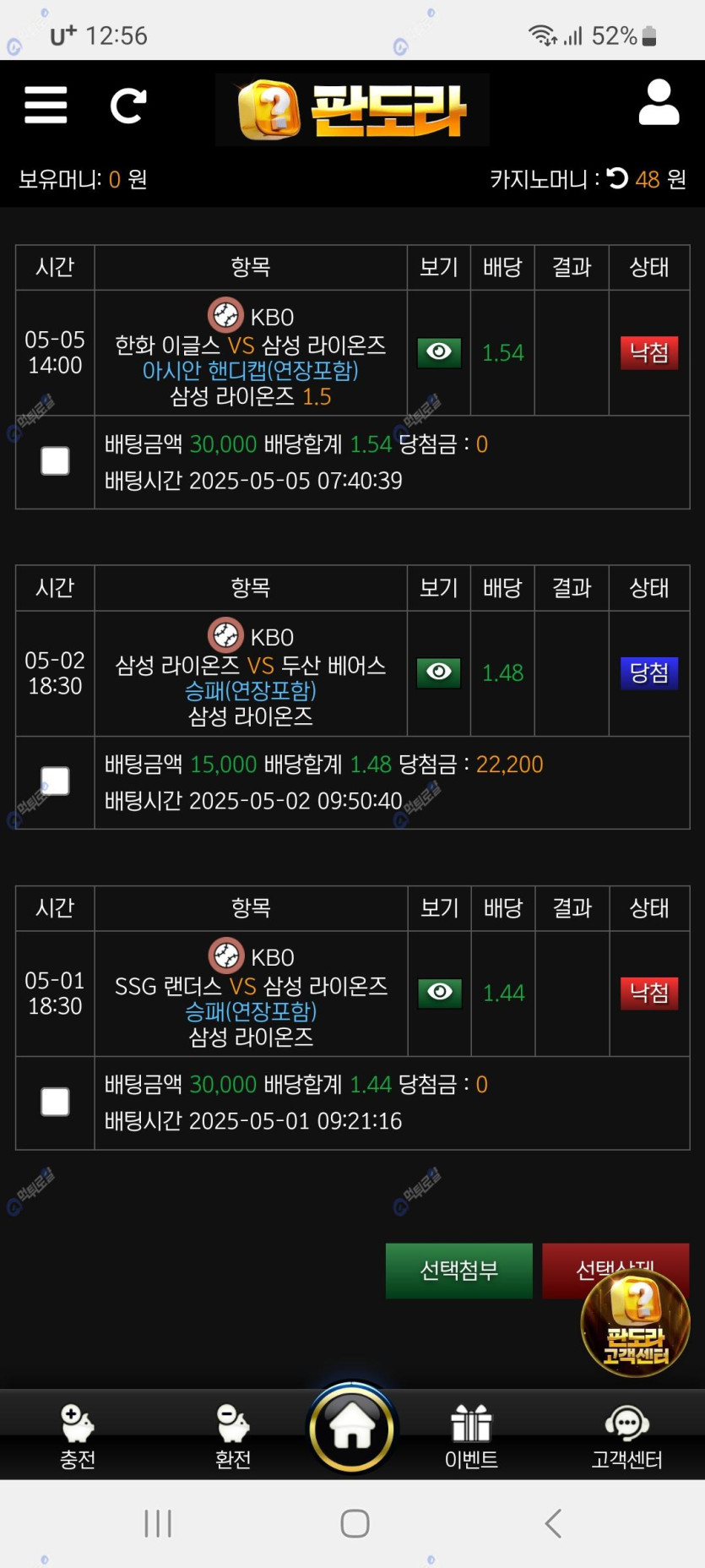Go to the 충전 tab
The width and height of the screenshot is (705, 1568).
pos(78,1435)
